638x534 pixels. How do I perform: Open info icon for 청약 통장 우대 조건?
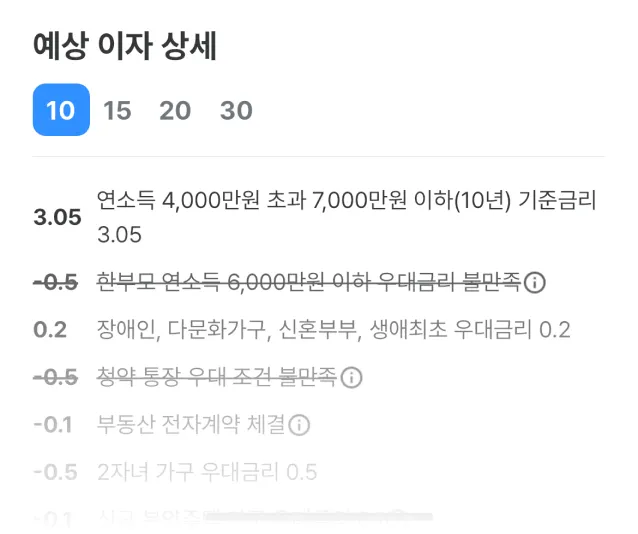pyautogui.click(x=351, y=378)
